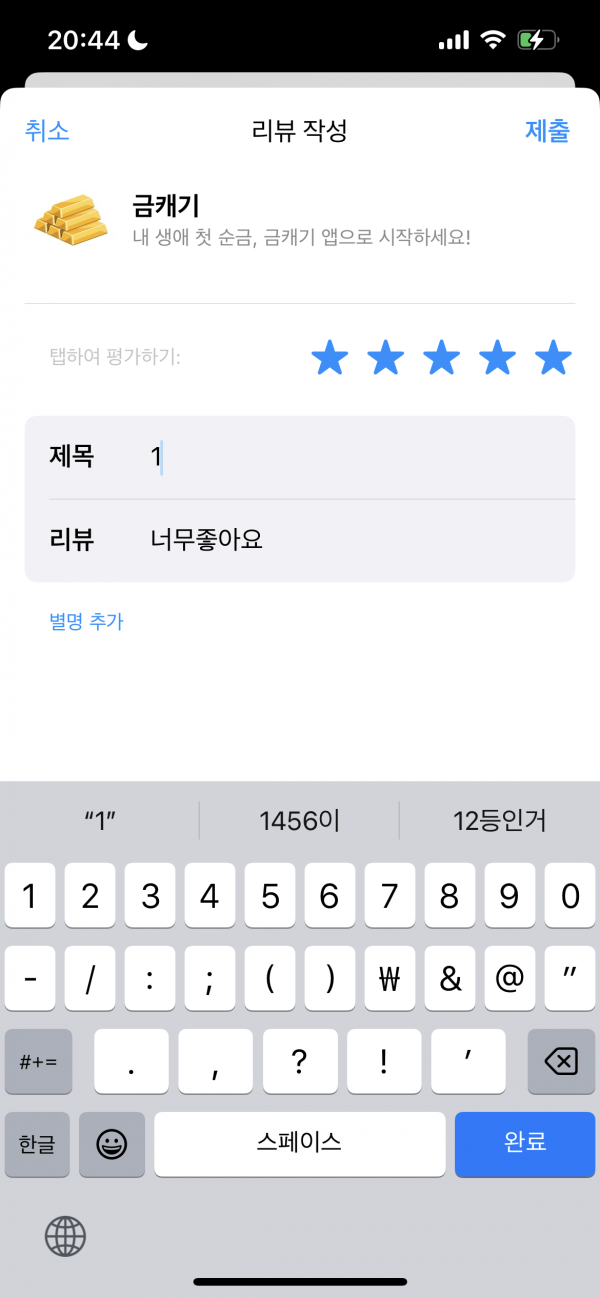Viewport: 600px width, 1298px height.
Task: Tap the globe keyboard switcher
Action: [x=65, y=1236]
